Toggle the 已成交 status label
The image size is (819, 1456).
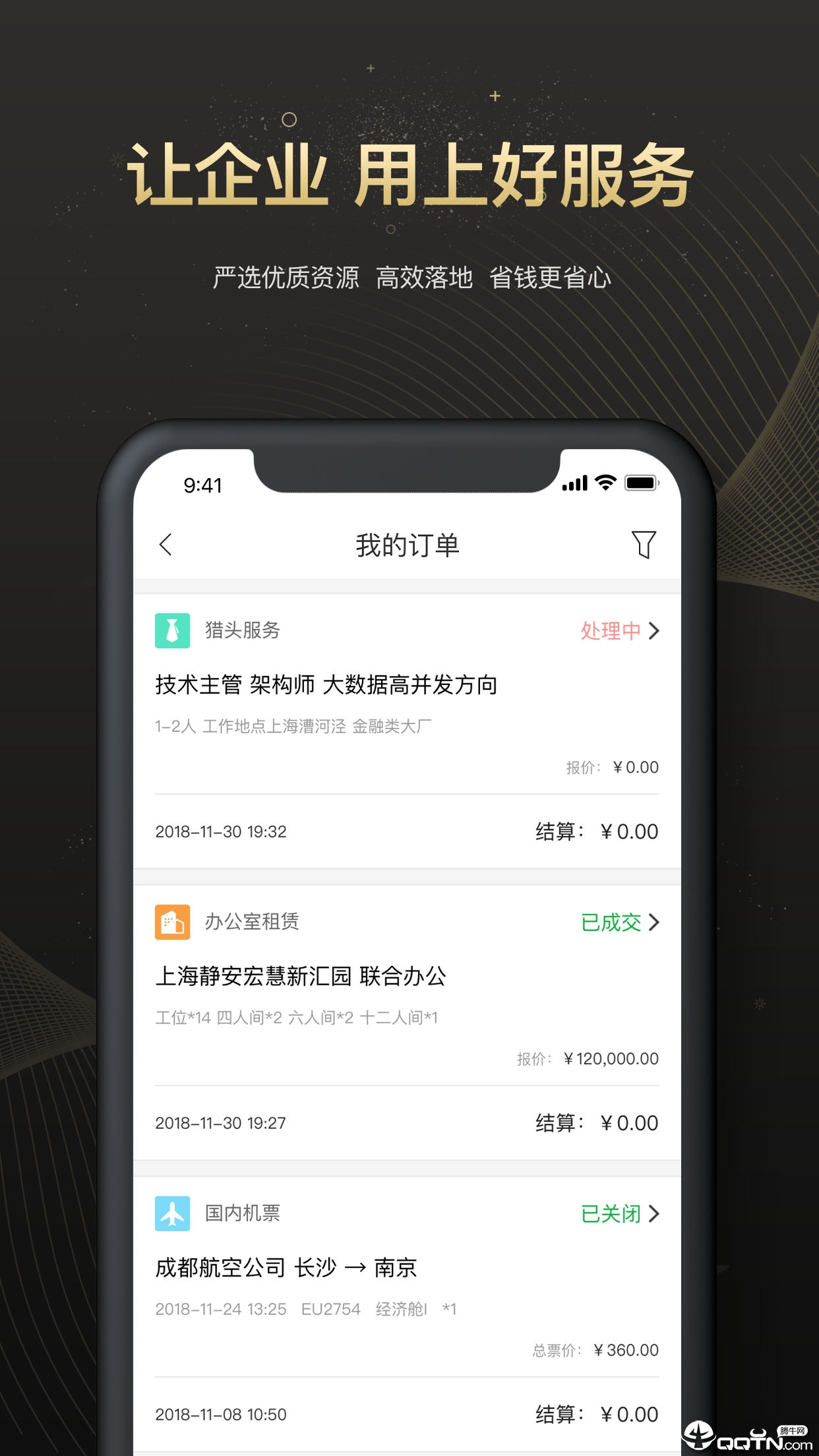click(x=612, y=923)
